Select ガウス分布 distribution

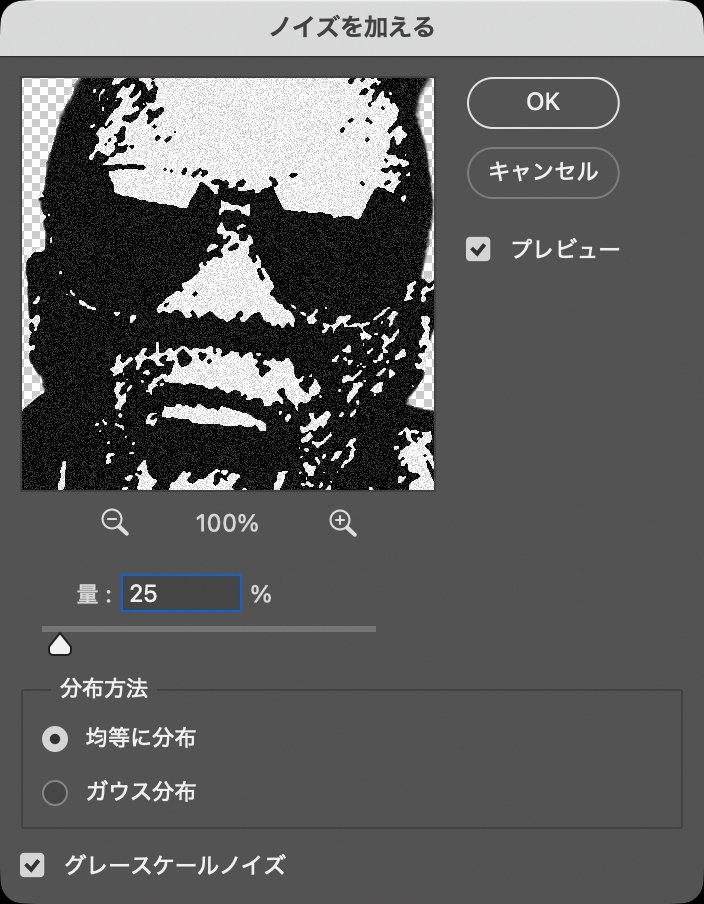coord(55,793)
